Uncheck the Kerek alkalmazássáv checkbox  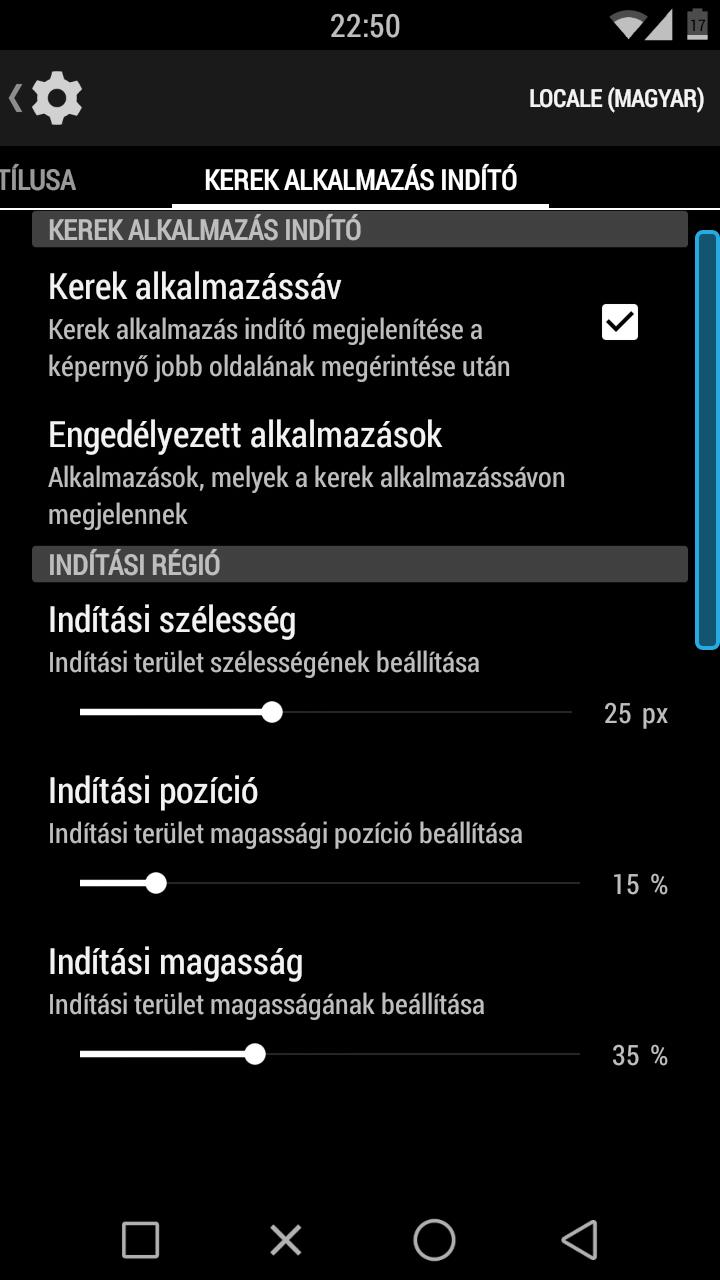coord(620,322)
